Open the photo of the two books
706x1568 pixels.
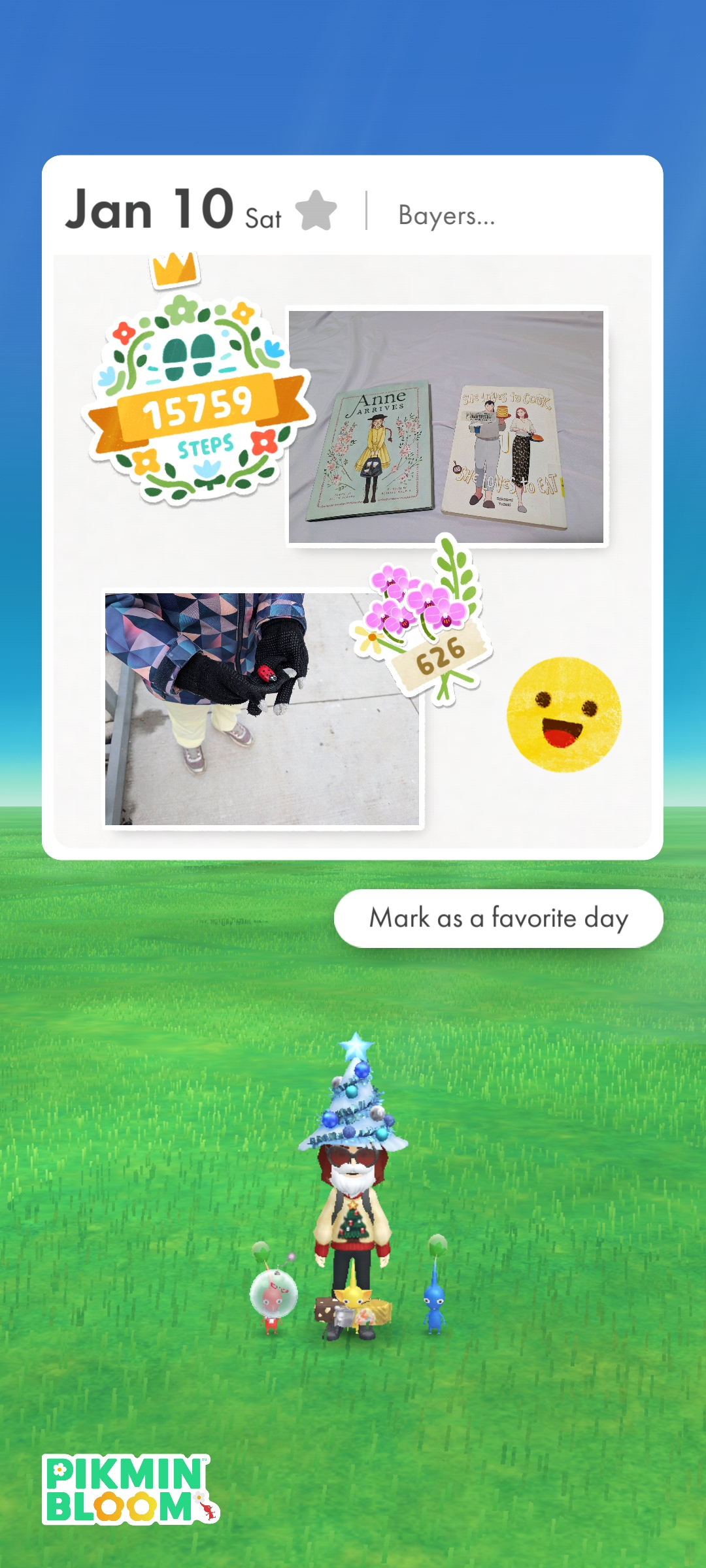[446, 426]
